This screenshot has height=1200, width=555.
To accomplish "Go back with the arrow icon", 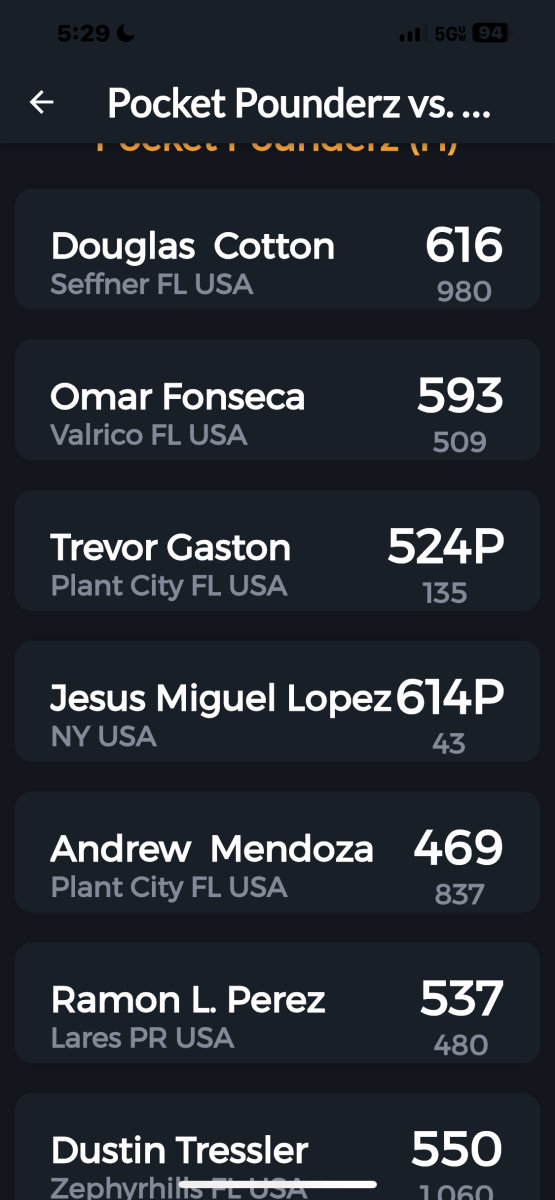I will pos(41,102).
